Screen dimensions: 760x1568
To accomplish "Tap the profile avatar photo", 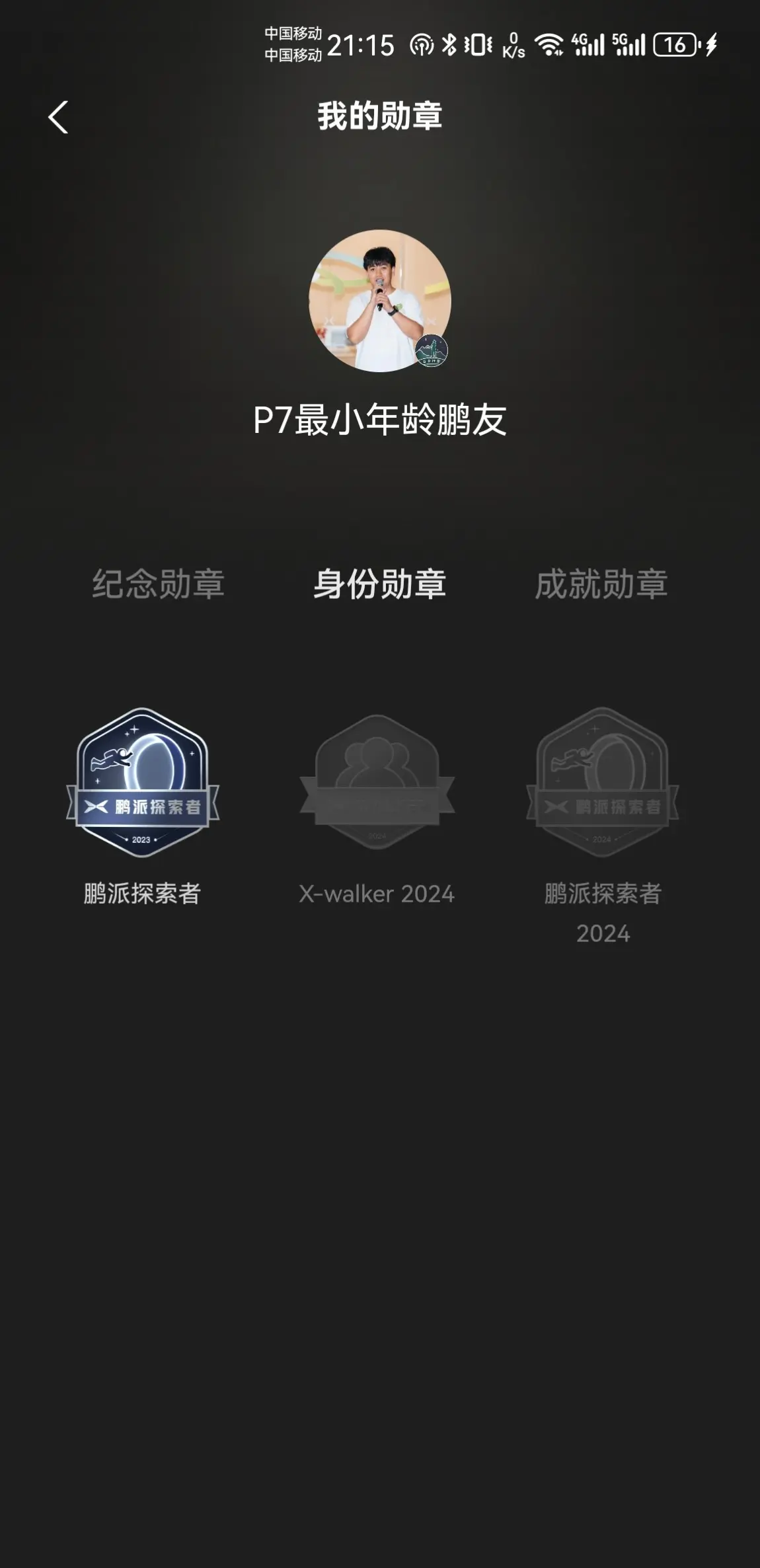I will (380, 301).
